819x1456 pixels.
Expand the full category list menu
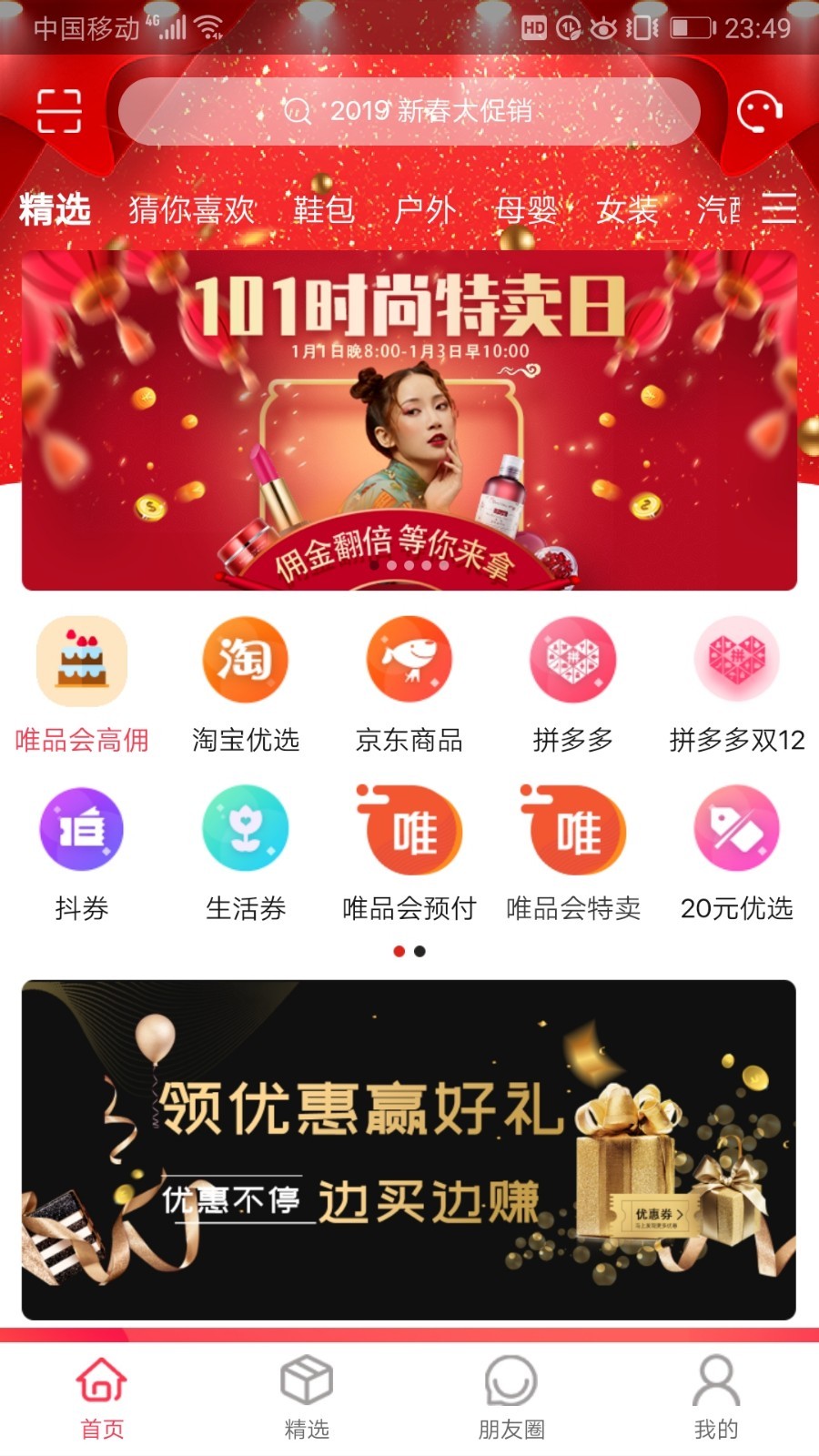click(779, 208)
